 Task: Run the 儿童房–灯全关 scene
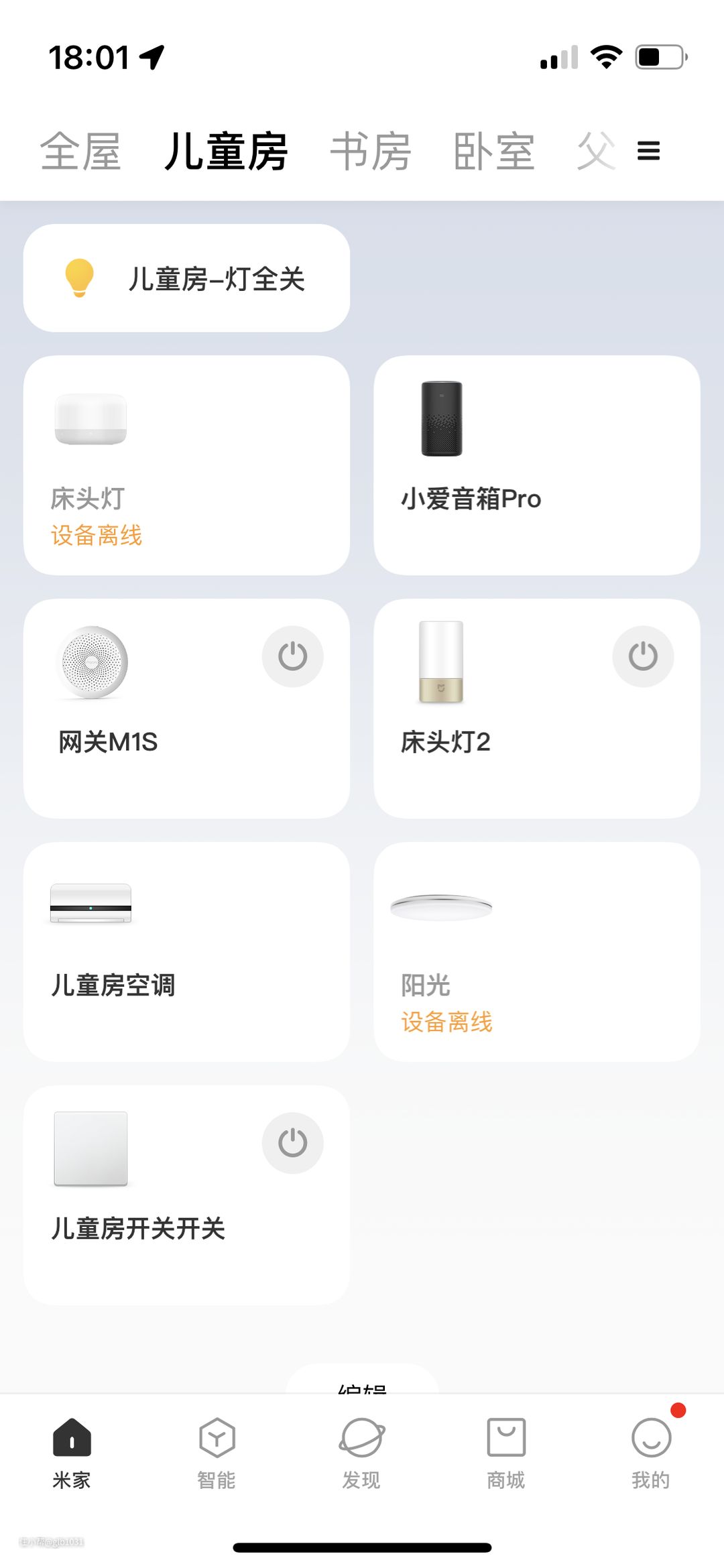click(x=186, y=278)
